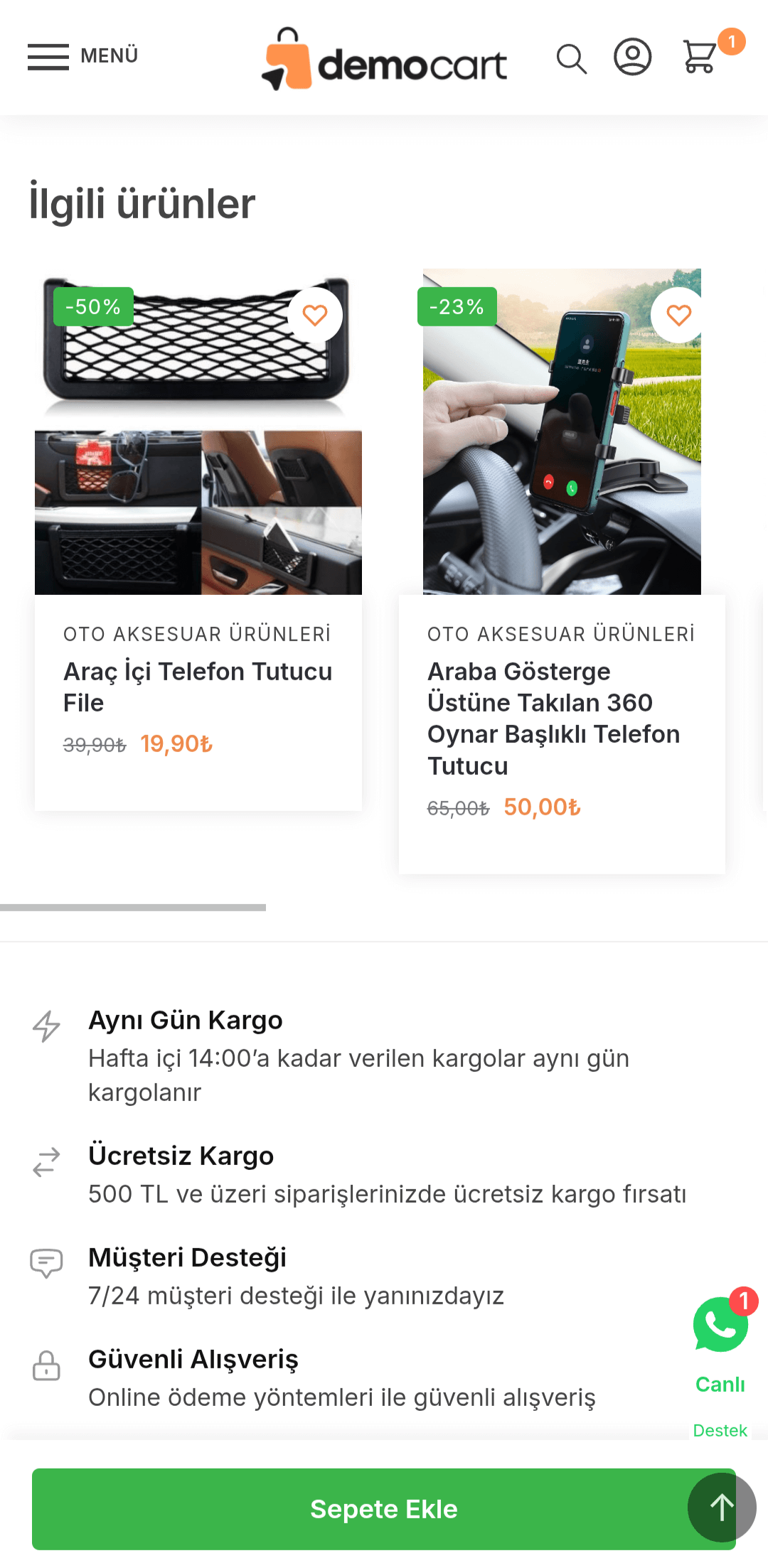768x1568 pixels.
Task: Start WhatsApp Canlı Destek chat
Action: point(720,1326)
